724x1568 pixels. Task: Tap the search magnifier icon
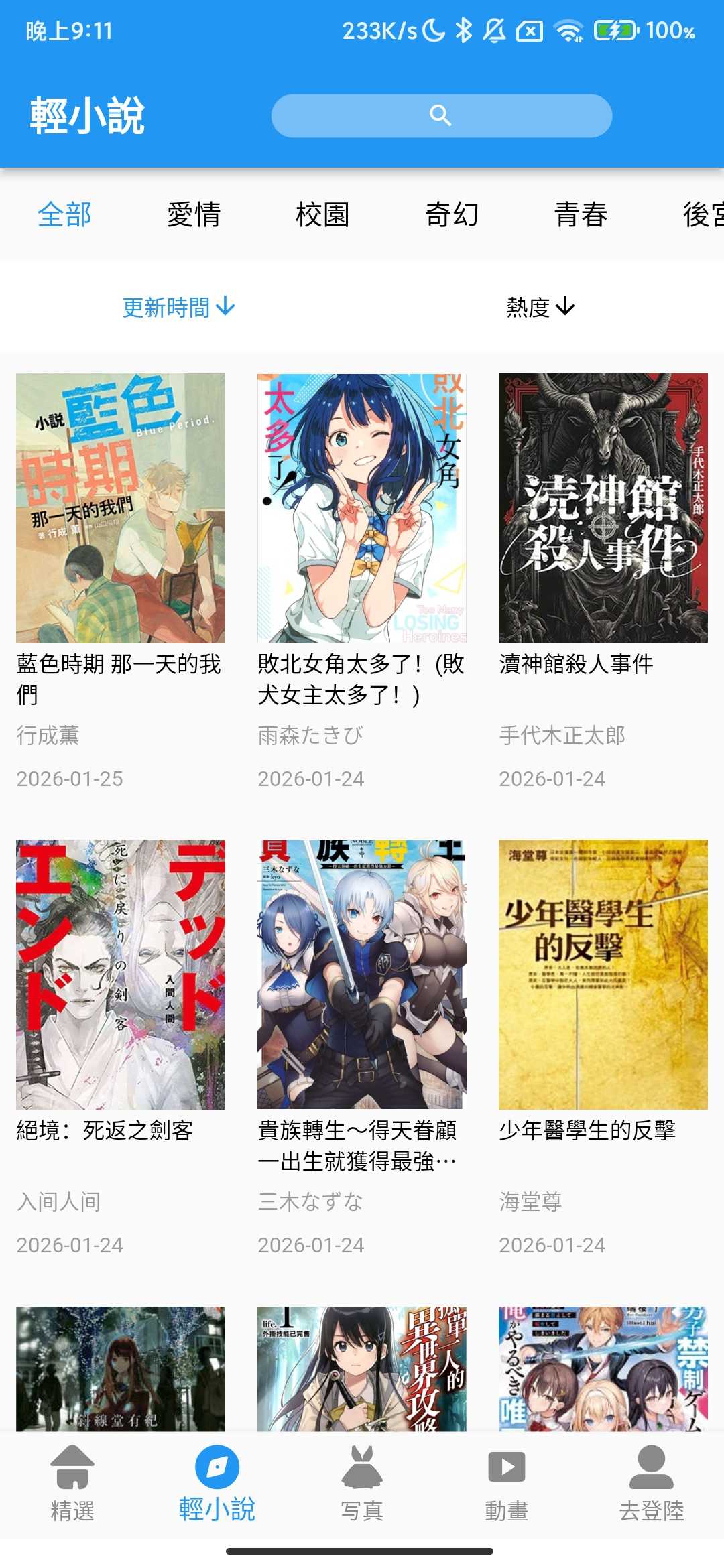(439, 115)
